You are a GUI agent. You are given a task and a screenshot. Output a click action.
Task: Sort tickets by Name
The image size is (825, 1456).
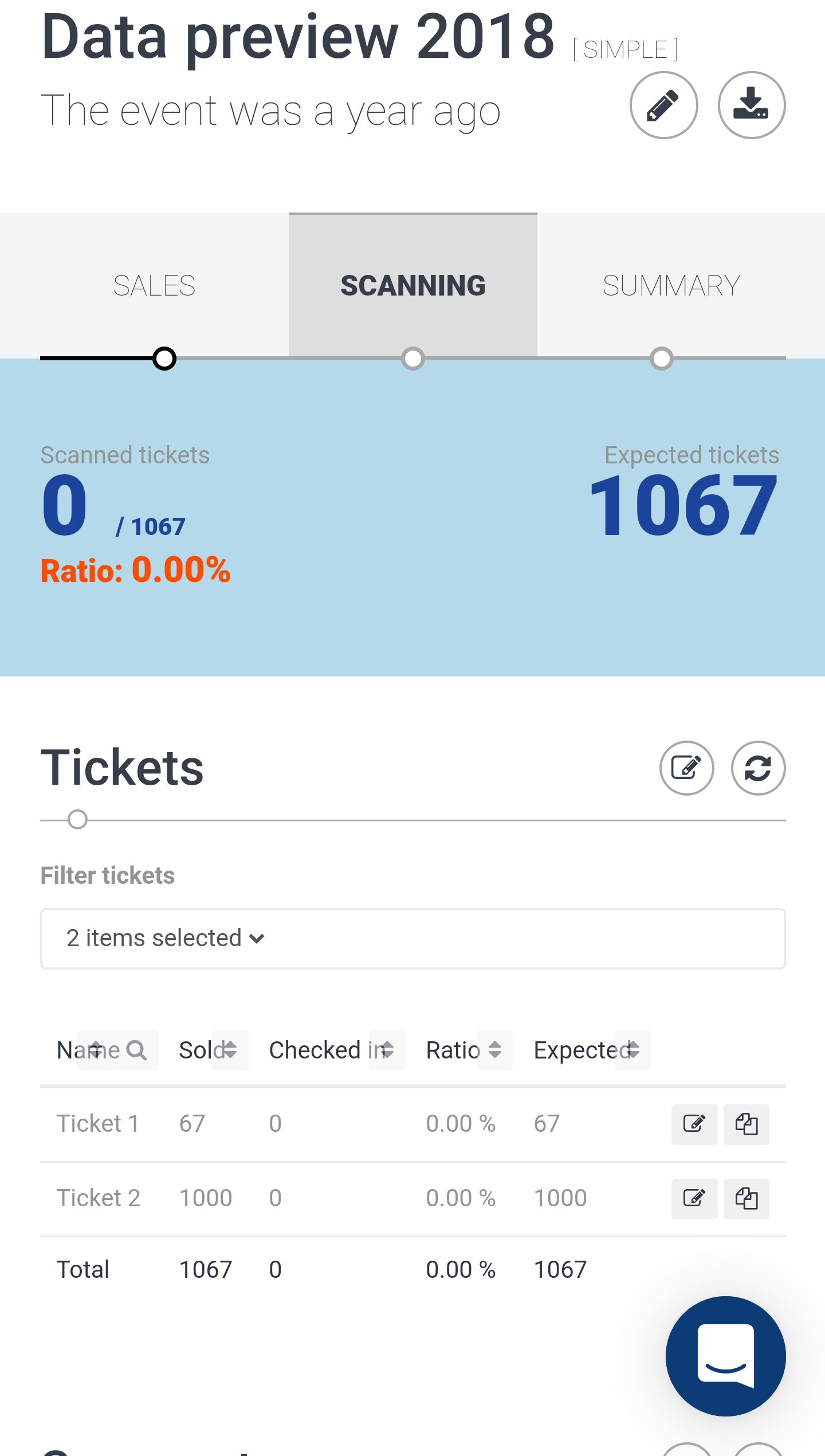(x=96, y=1050)
